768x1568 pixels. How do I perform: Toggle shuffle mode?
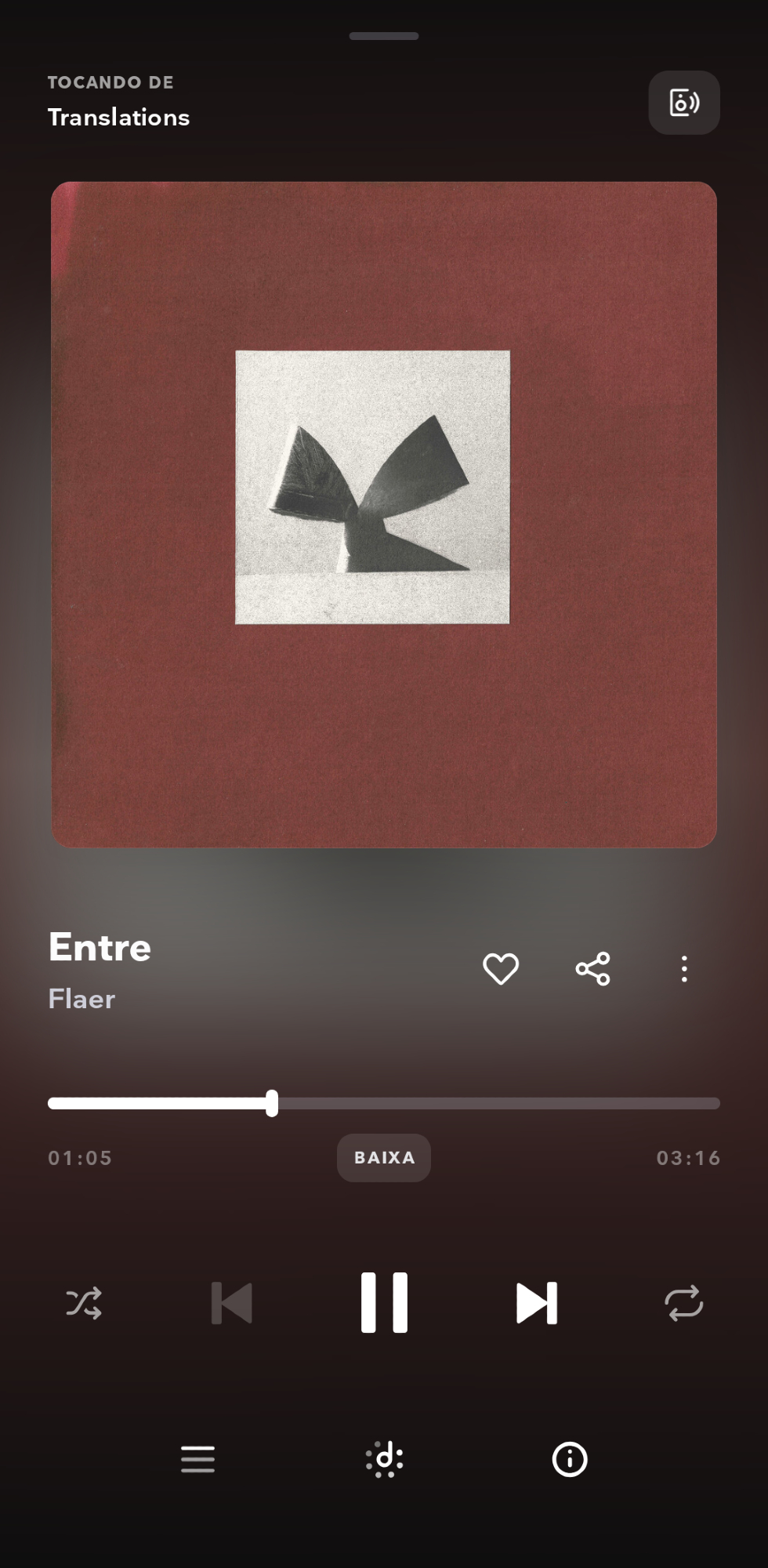[x=84, y=1303]
